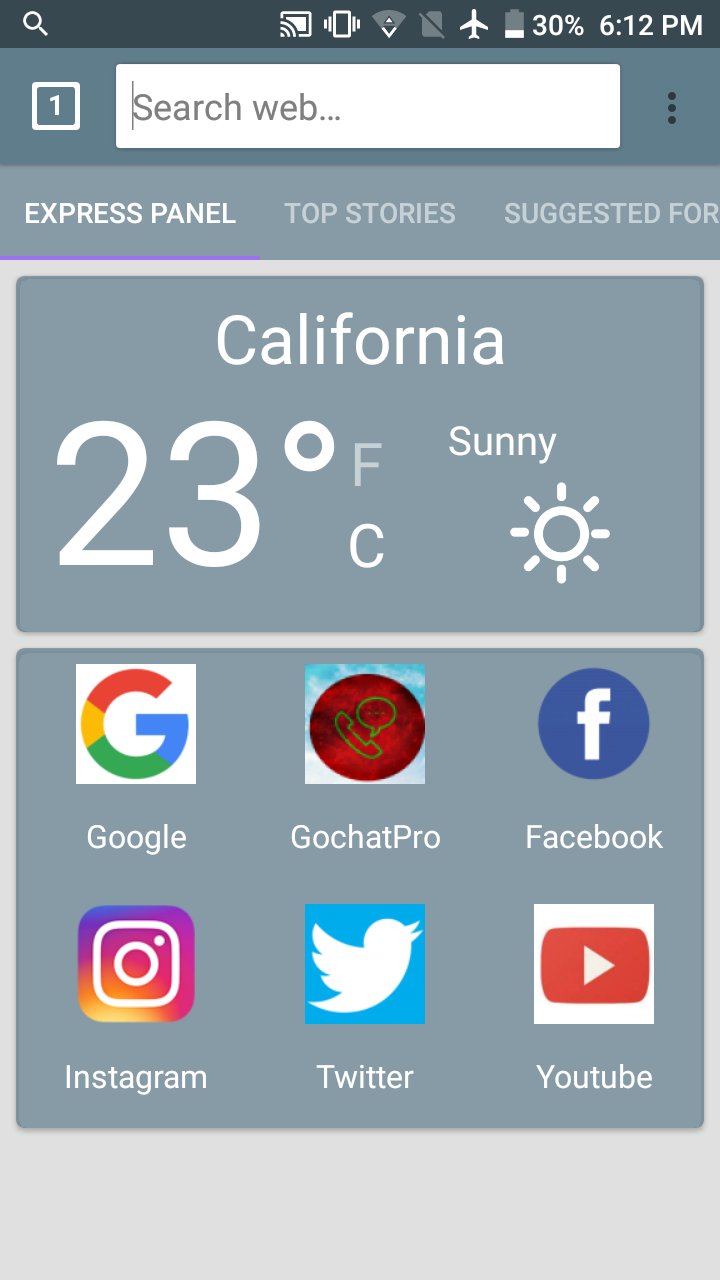Image resolution: width=720 pixels, height=1280 pixels.
Task: Open Youtube from the express panel
Action: click(593, 963)
